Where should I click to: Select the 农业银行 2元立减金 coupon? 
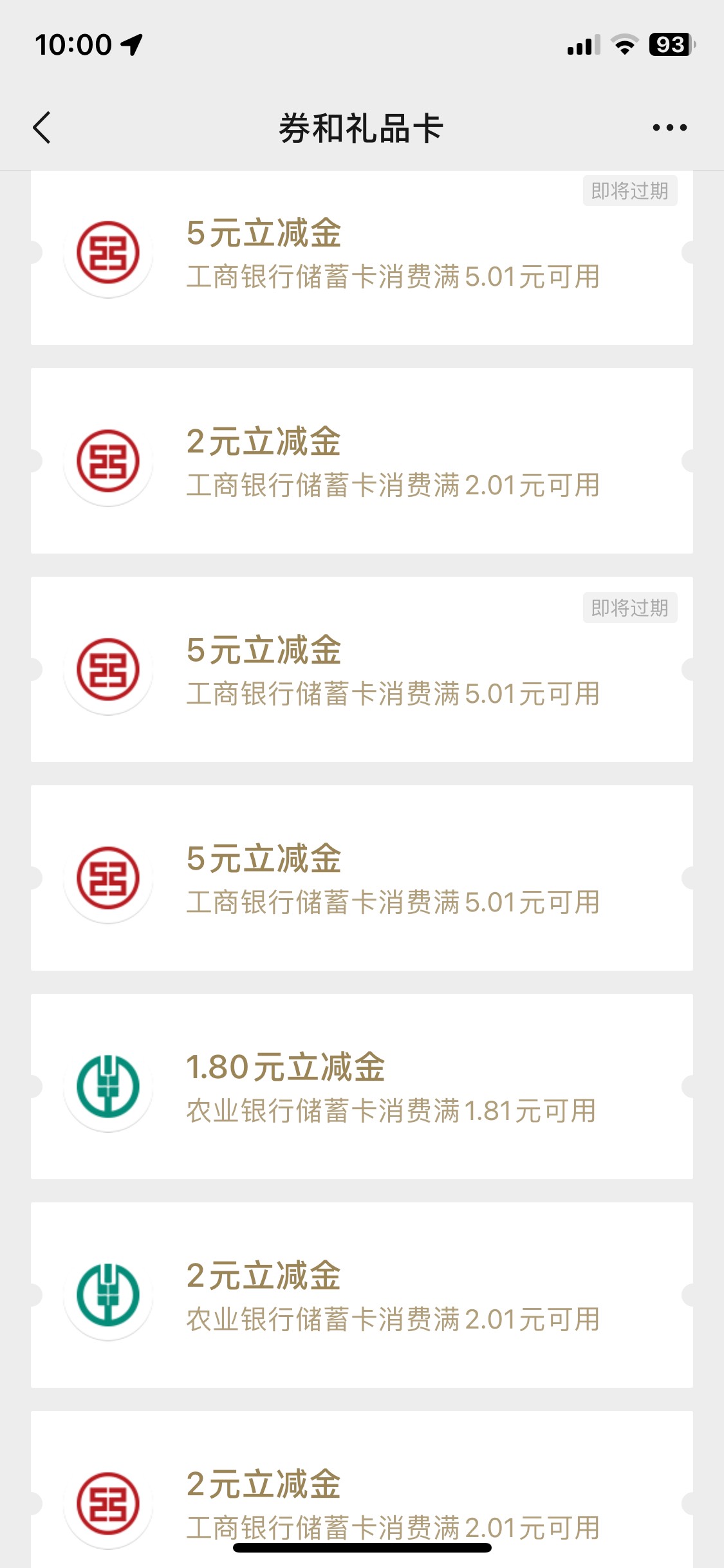362,1295
